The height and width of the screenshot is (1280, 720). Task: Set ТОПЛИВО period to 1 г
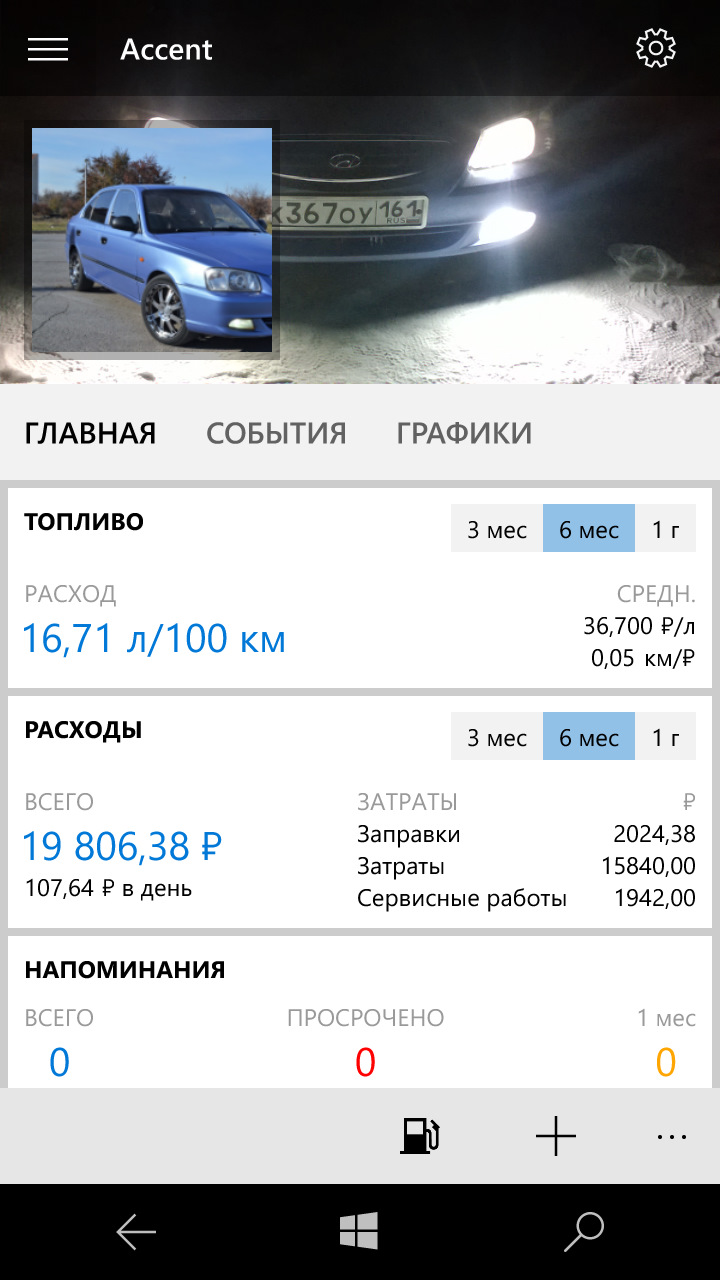coord(666,529)
